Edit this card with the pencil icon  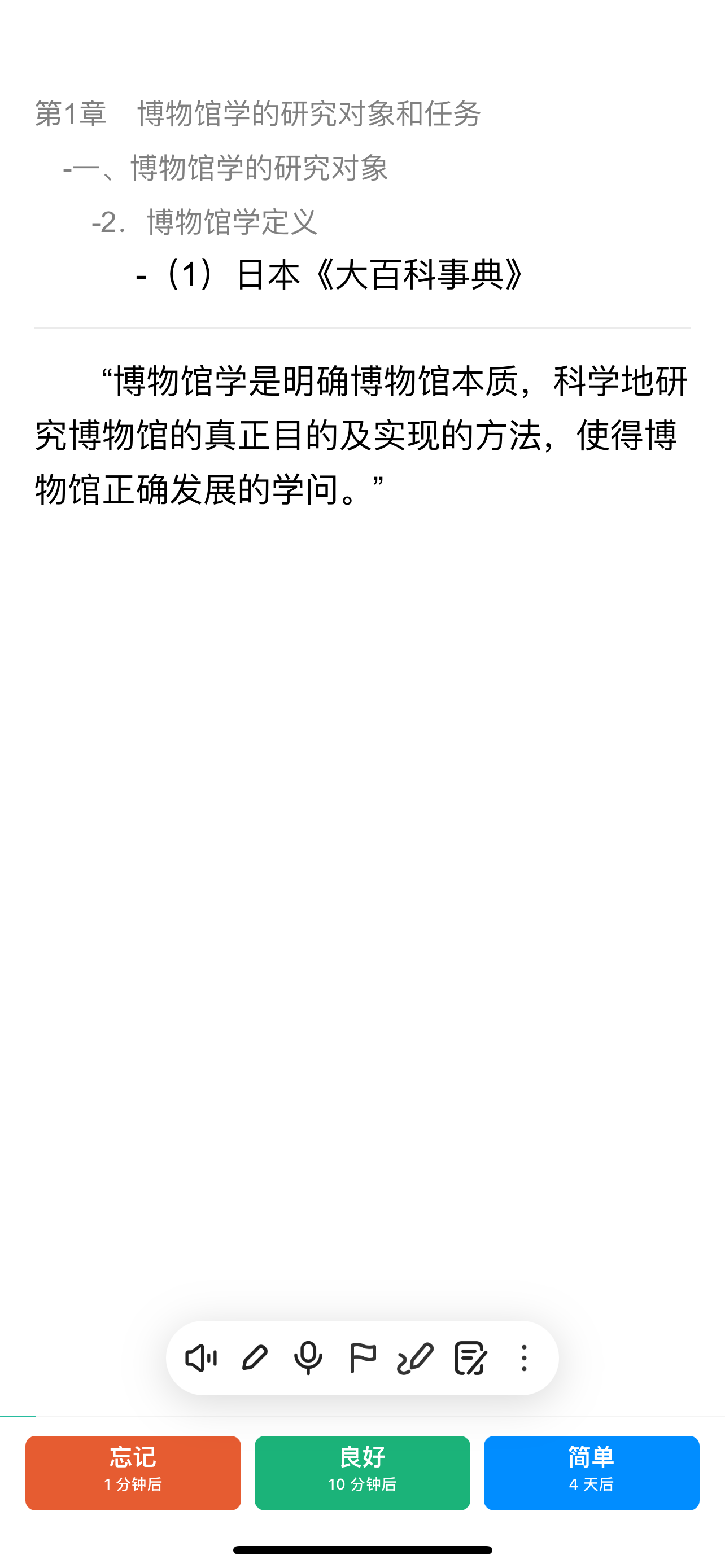(255, 1358)
